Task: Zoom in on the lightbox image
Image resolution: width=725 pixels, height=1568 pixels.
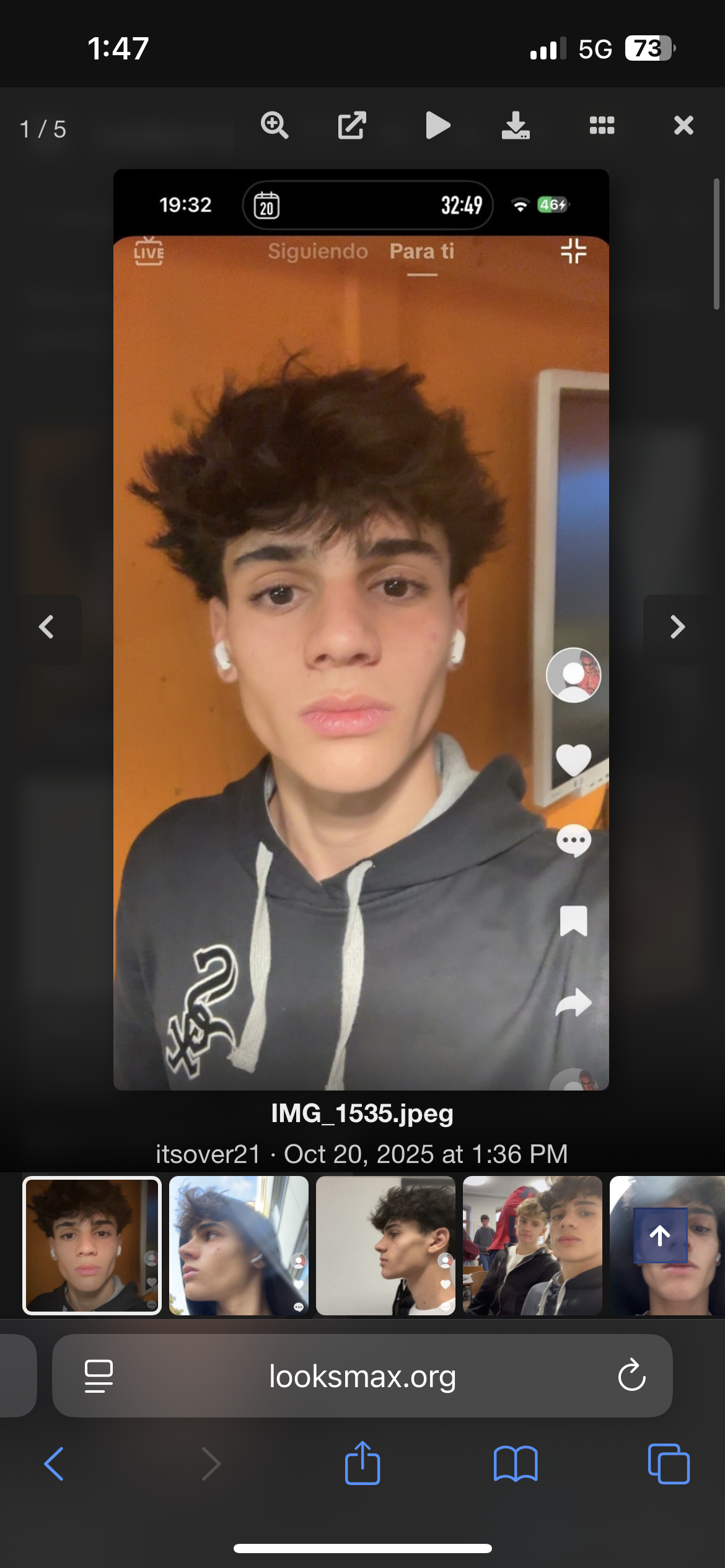Action: click(275, 126)
